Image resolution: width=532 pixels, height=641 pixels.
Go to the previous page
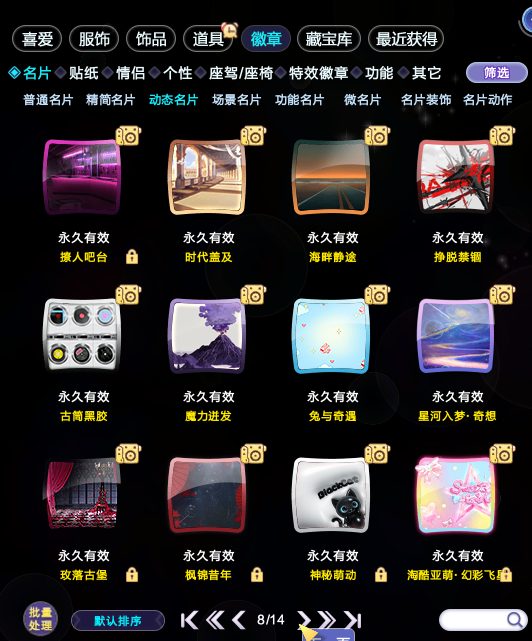tap(239, 620)
